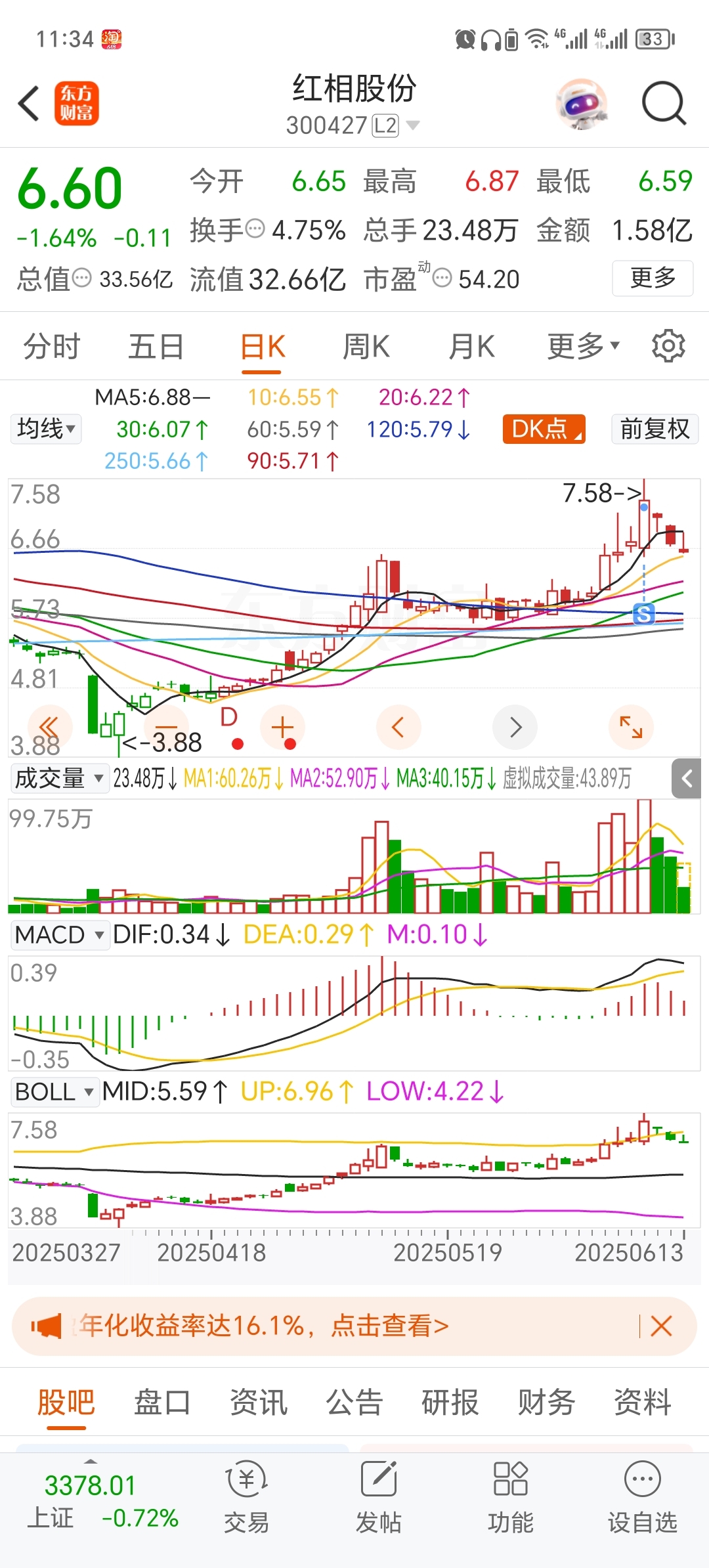This screenshot has height=1568, width=709.
Task: Toggle the DK点 button
Action: 544,429
